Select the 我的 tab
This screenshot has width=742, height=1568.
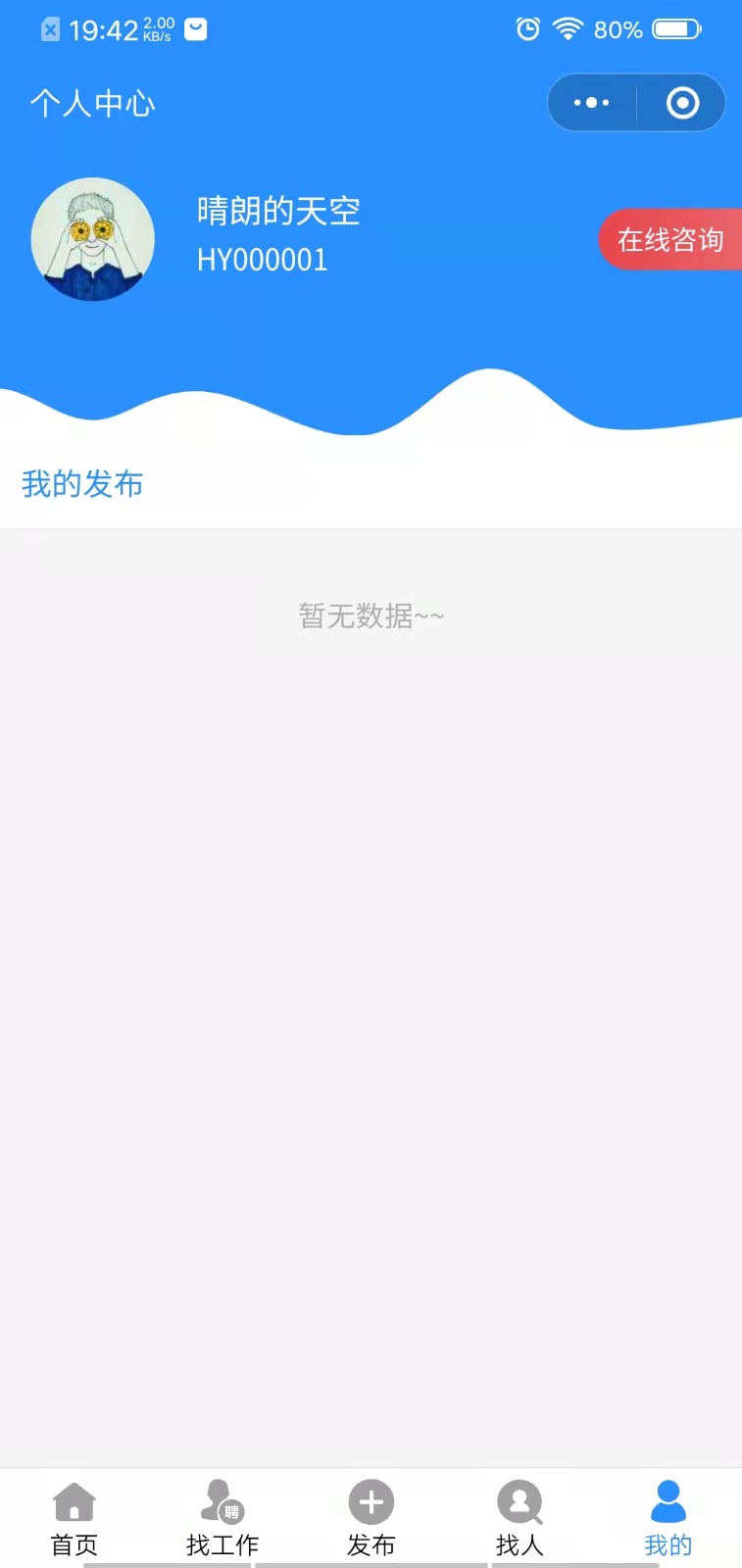coord(668,1519)
